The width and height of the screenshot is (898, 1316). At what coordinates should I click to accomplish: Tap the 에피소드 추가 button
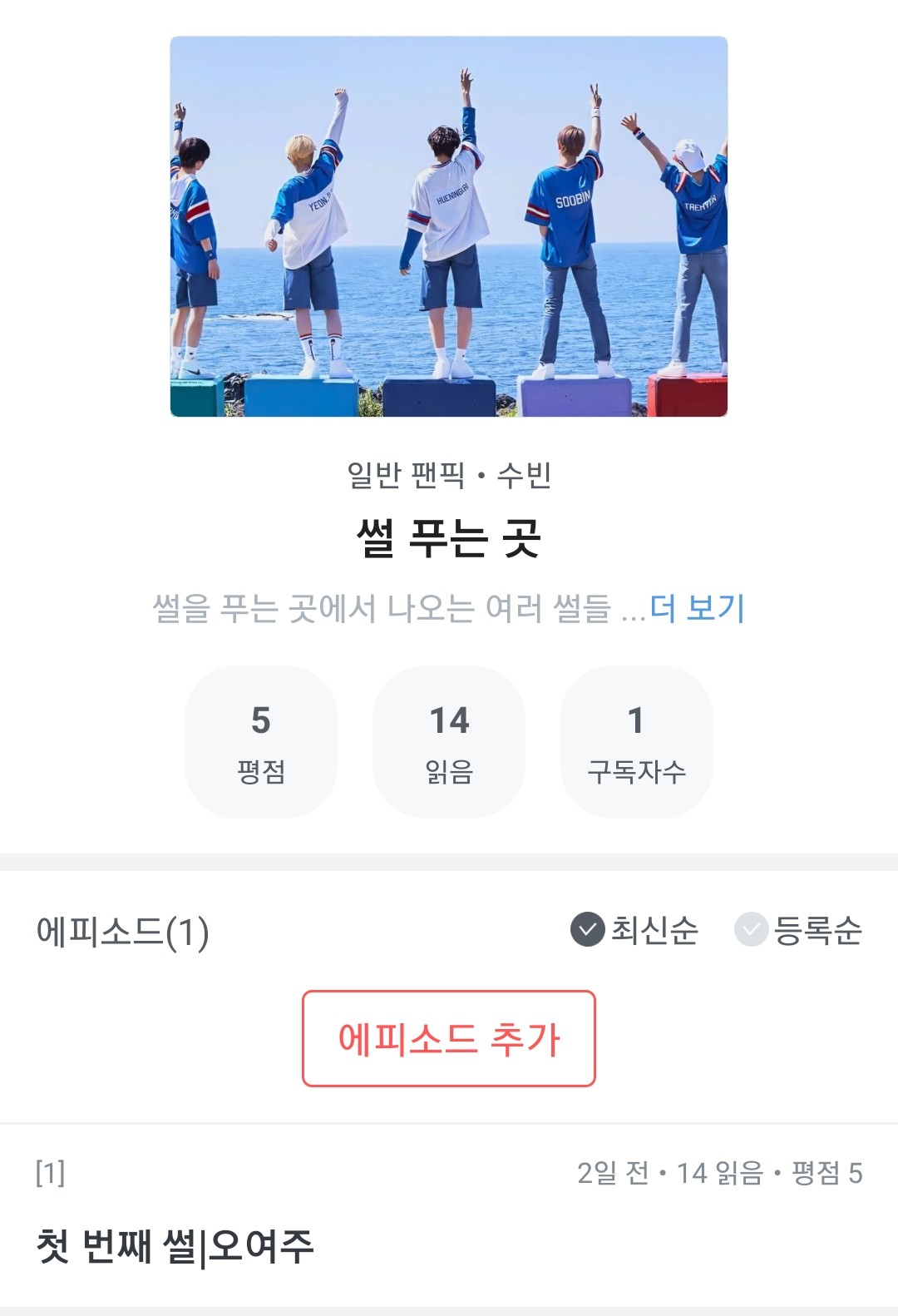[x=449, y=1038]
